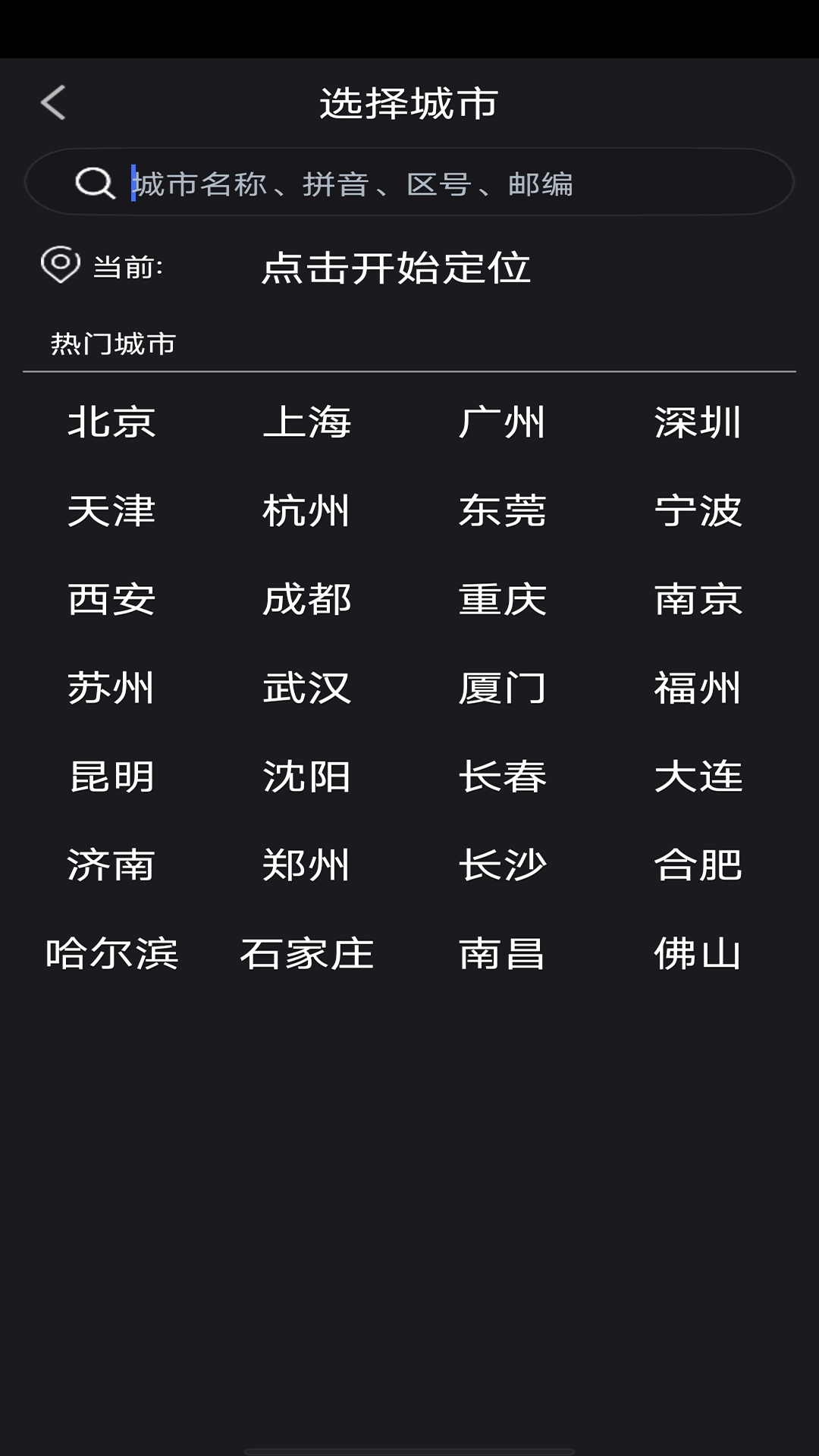Image resolution: width=819 pixels, height=1456 pixels.
Task: Select 哈尔滨 at the bottom row
Action: coord(111,952)
